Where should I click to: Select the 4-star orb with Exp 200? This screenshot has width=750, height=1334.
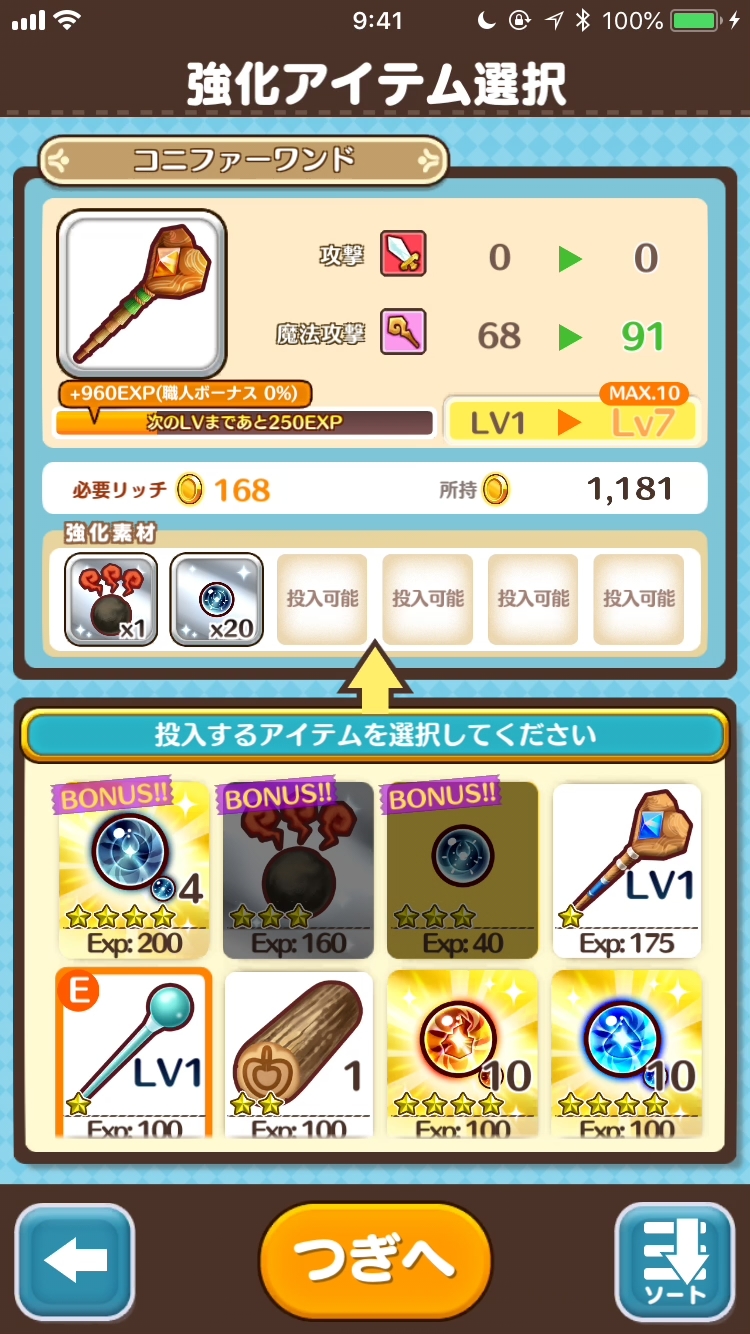pyautogui.click(x=134, y=870)
